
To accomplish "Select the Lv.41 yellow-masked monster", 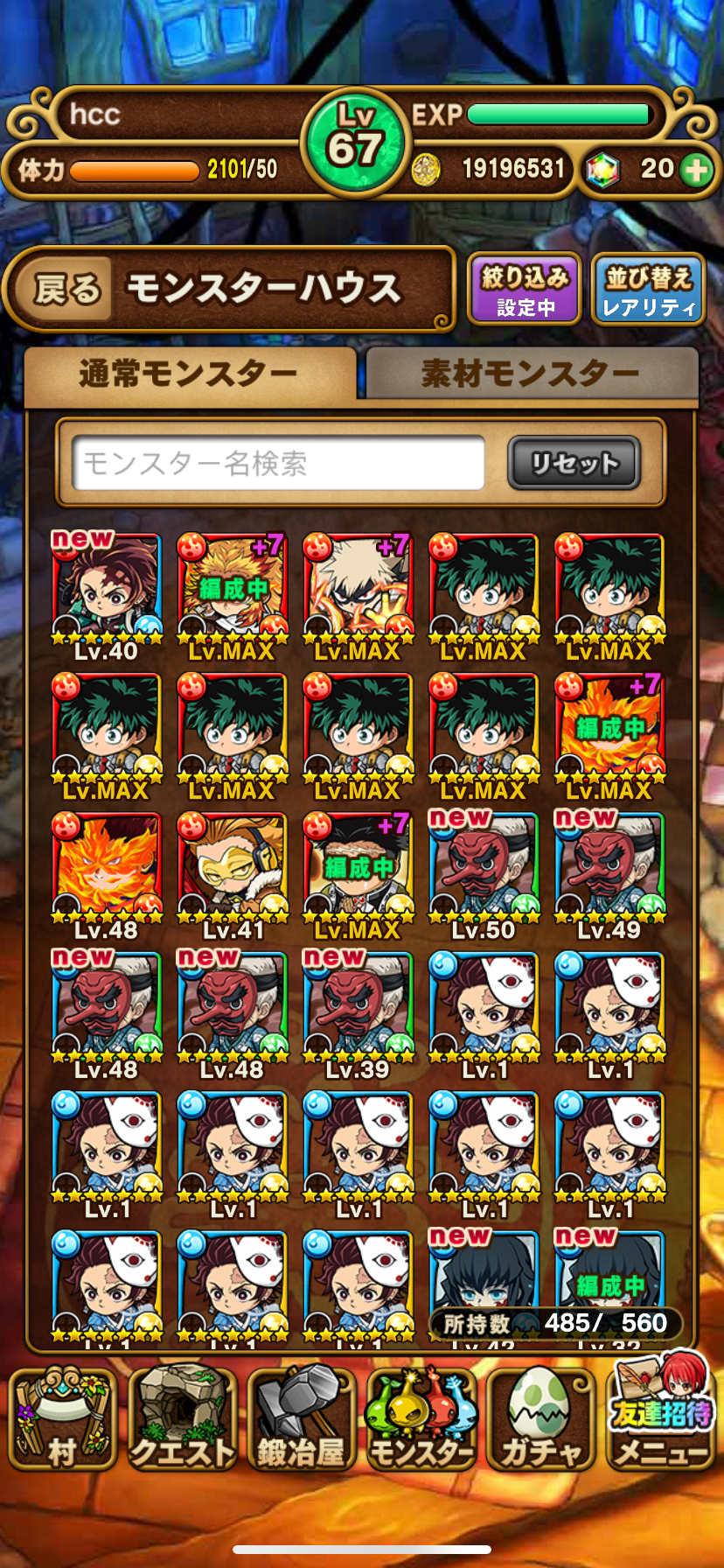I will point(233,873).
